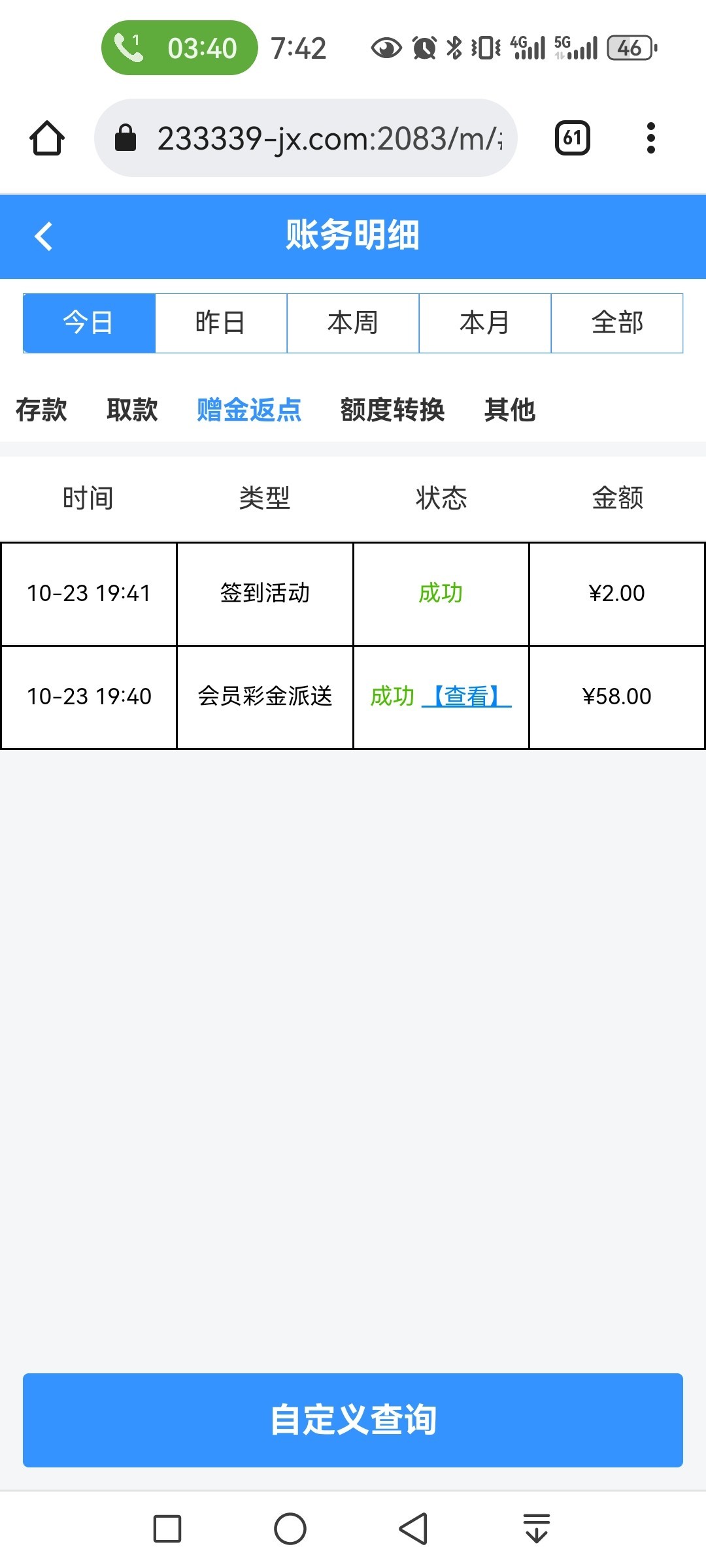Screen dimensions: 706x1568
Task: Open 【查看】 link for 会员彩金派送
Action: (466, 696)
